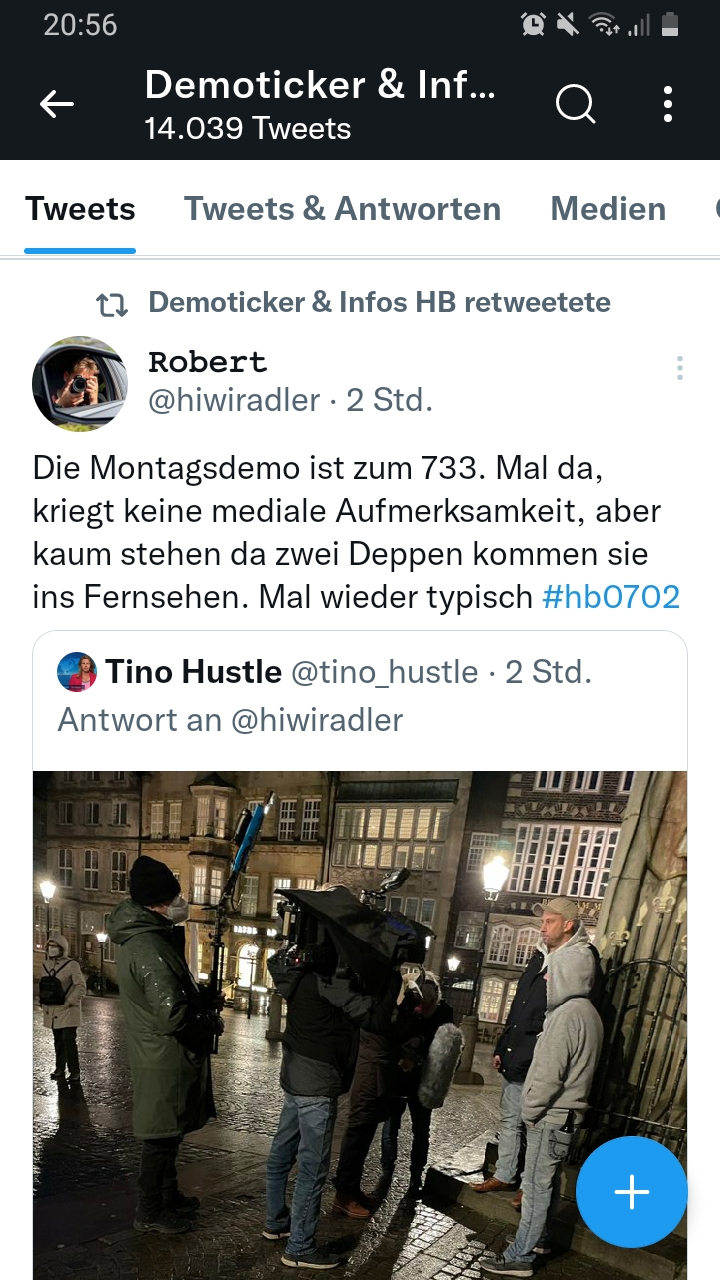720x1280 pixels.
Task: Open the Tweets & Antworten tab
Action: (x=342, y=209)
